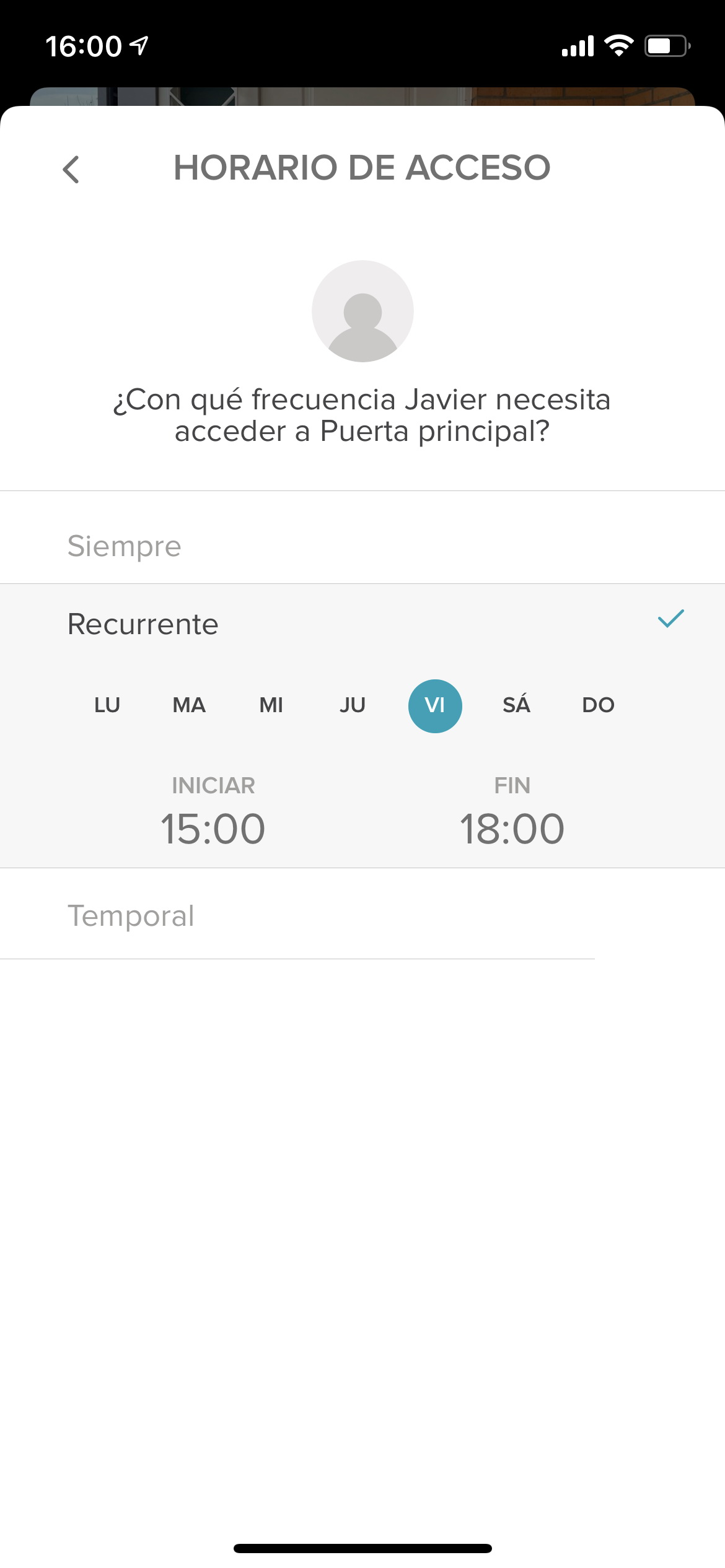Choose the Recurrente schedule option

[x=362, y=624]
